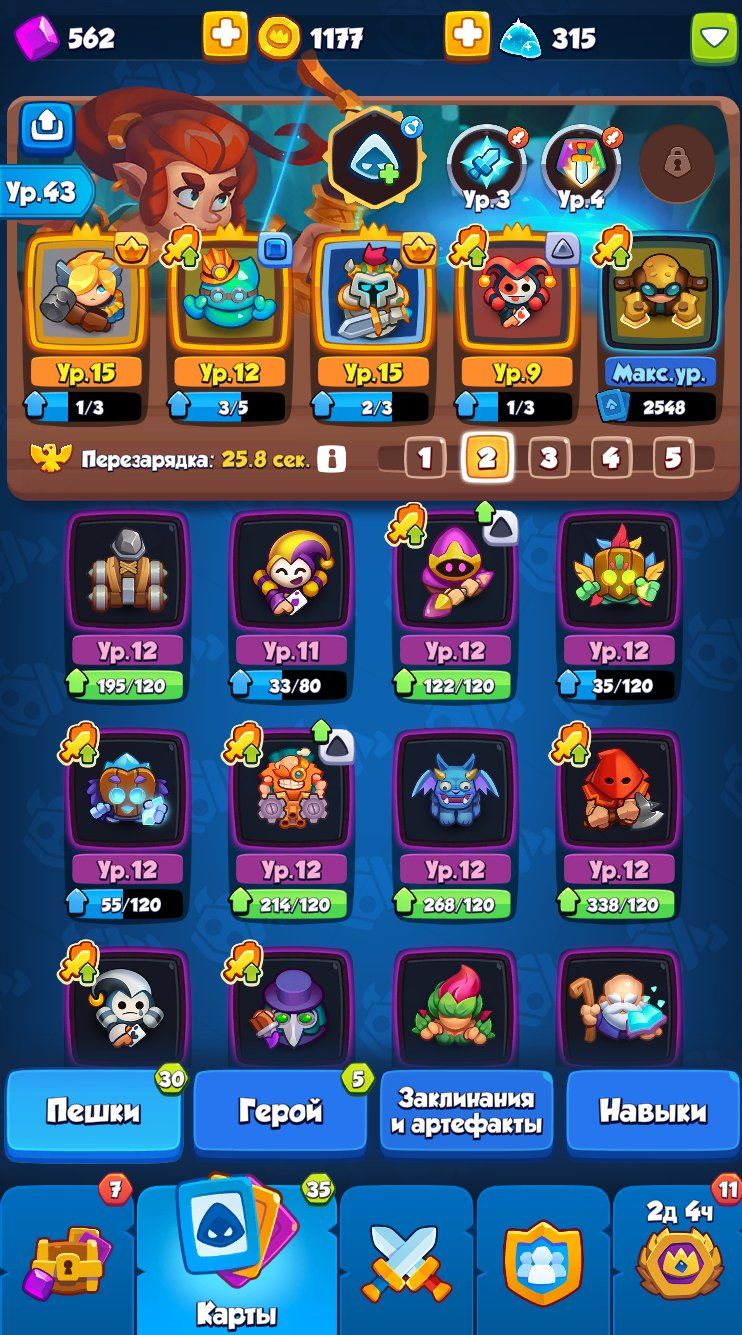Open the Навыки tab
This screenshot has height=1335, width=742.
coord(652,1112)
